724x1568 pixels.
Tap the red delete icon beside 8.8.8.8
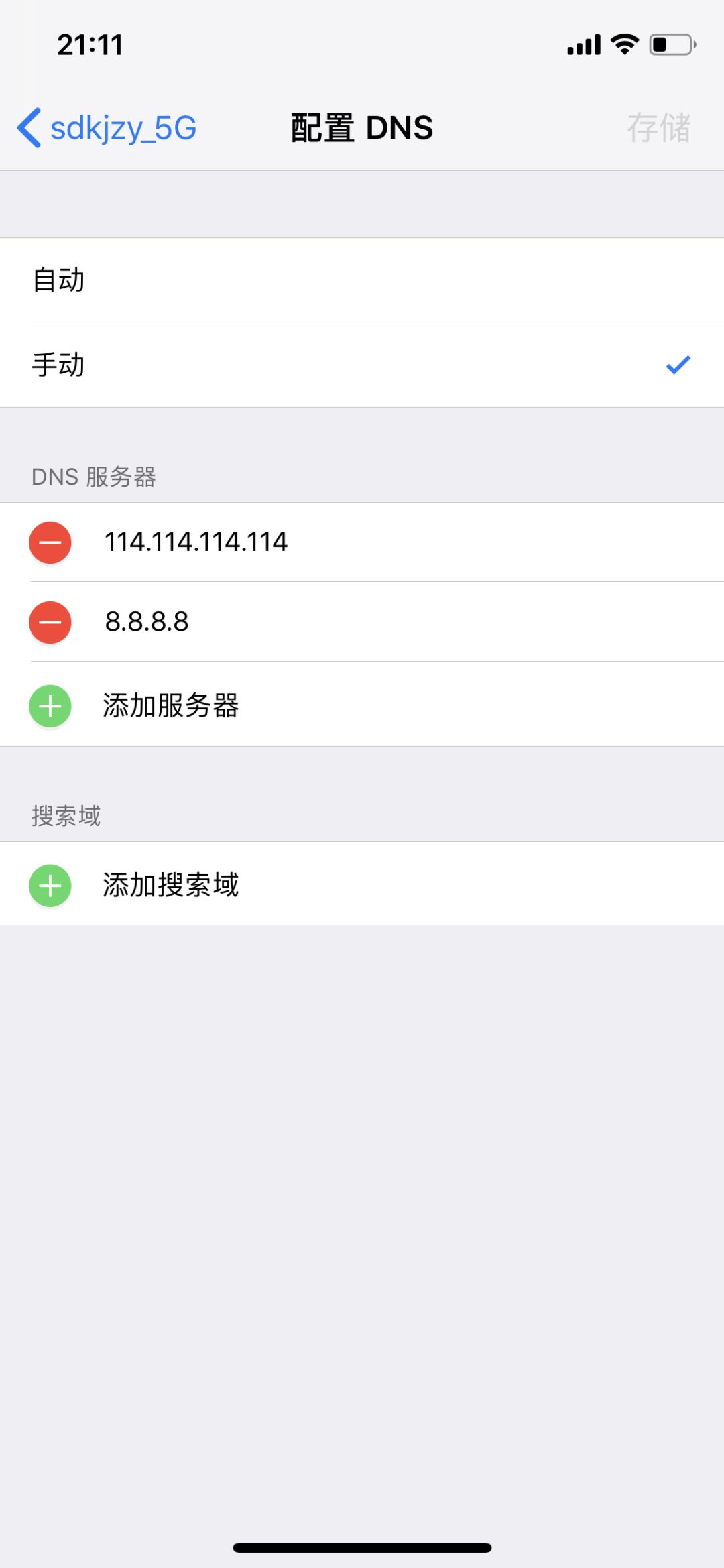[50, 622]
